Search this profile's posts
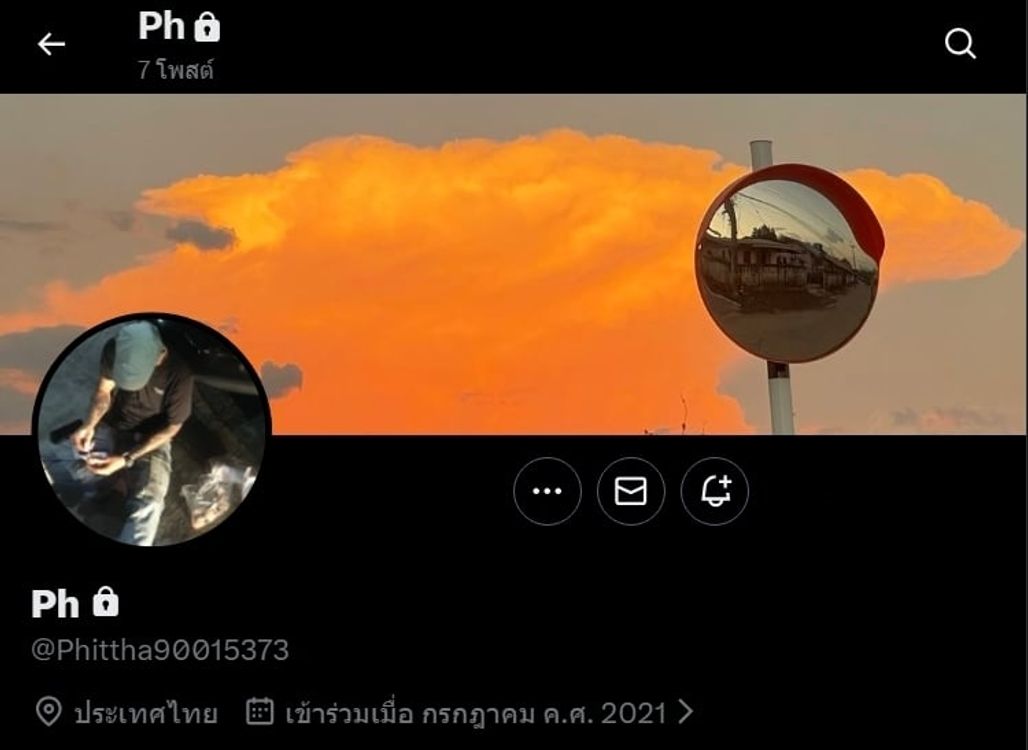Viewport: 1028px width, 750px height. (960, 44)
